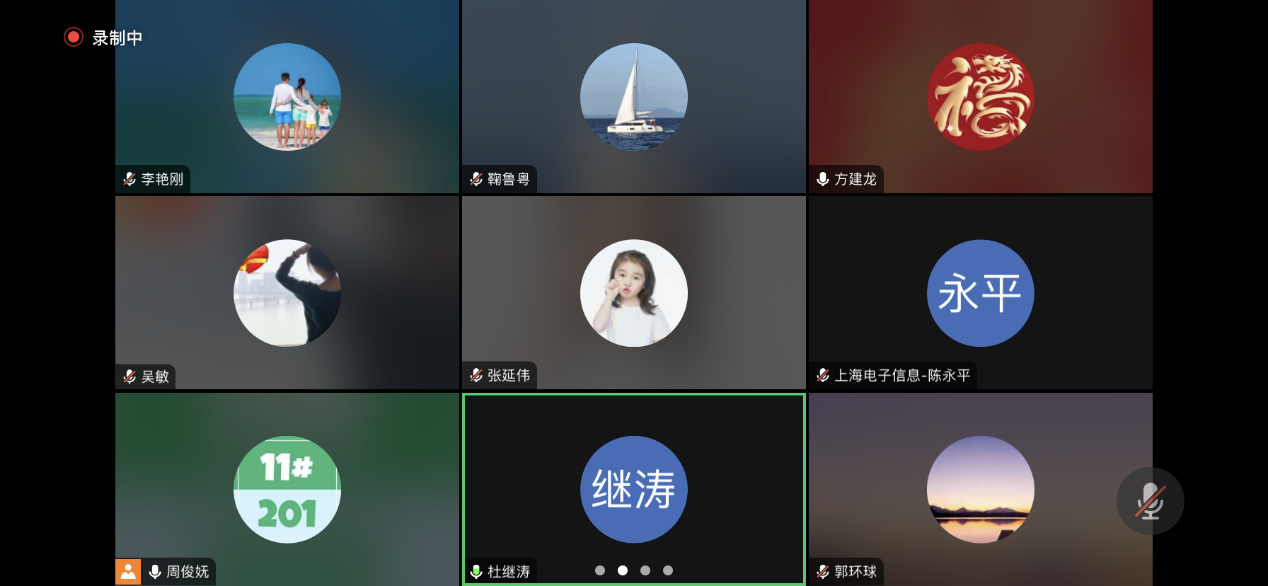The width and height of the screenshot is (1268, 586).
Task: Open 方建龙's participant tile
Action: [x=980, y=97]
